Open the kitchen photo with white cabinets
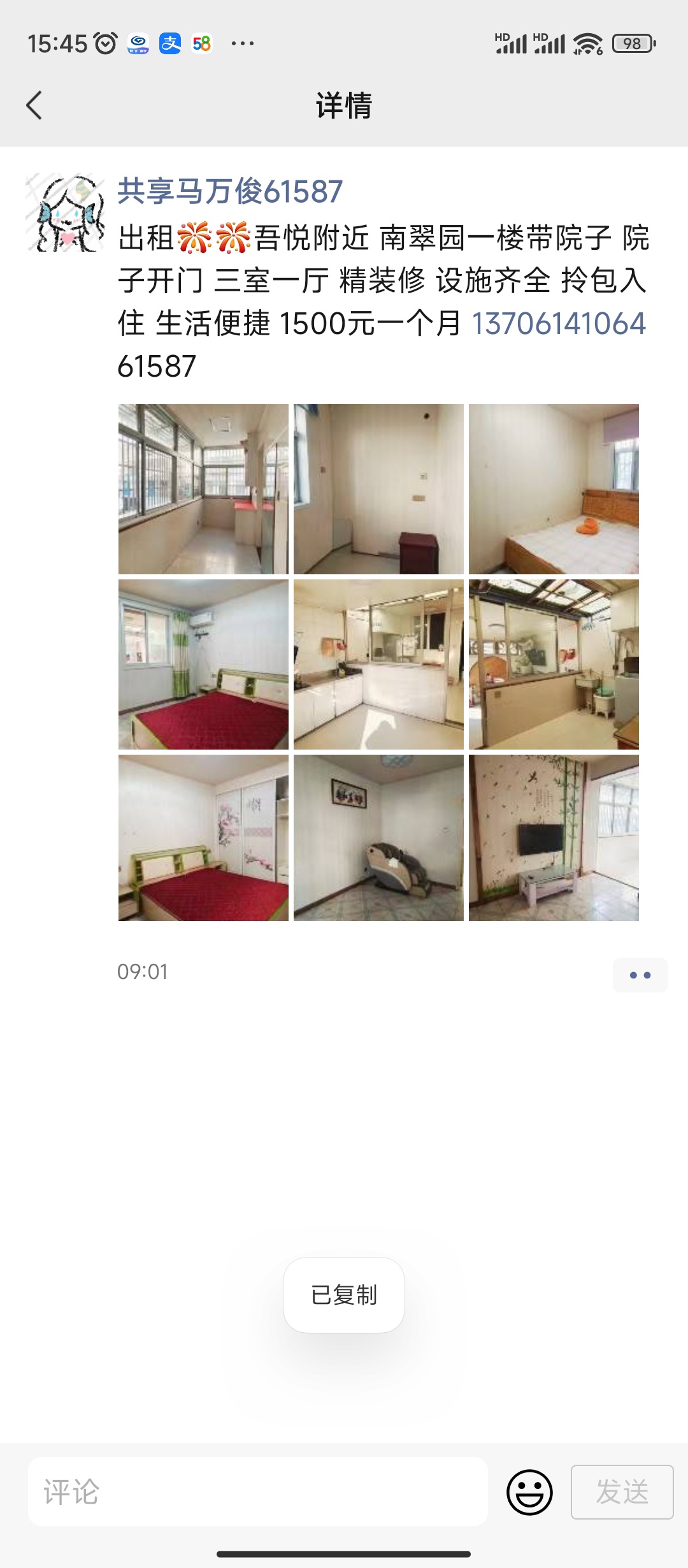 378,664
